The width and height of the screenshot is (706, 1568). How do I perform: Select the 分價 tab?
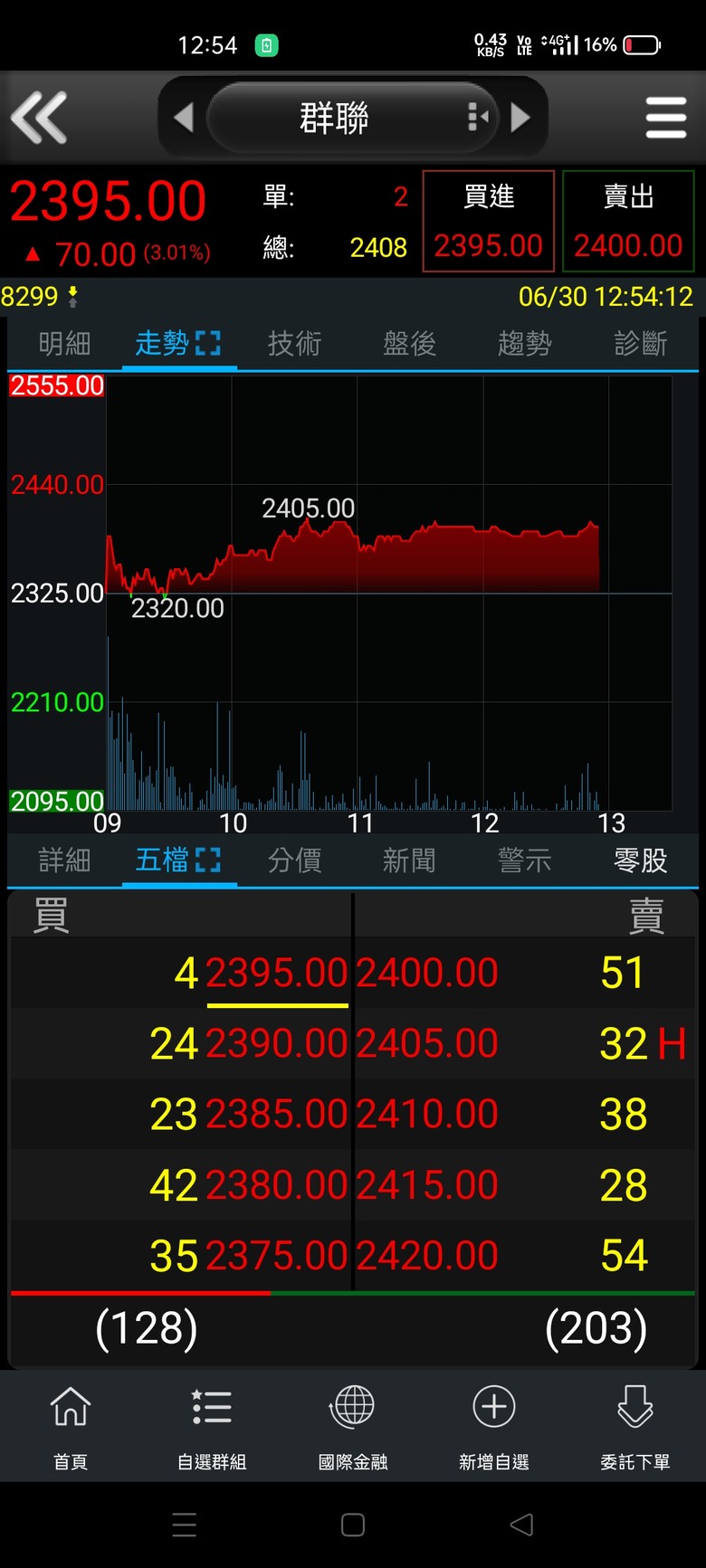click(294, 860)
